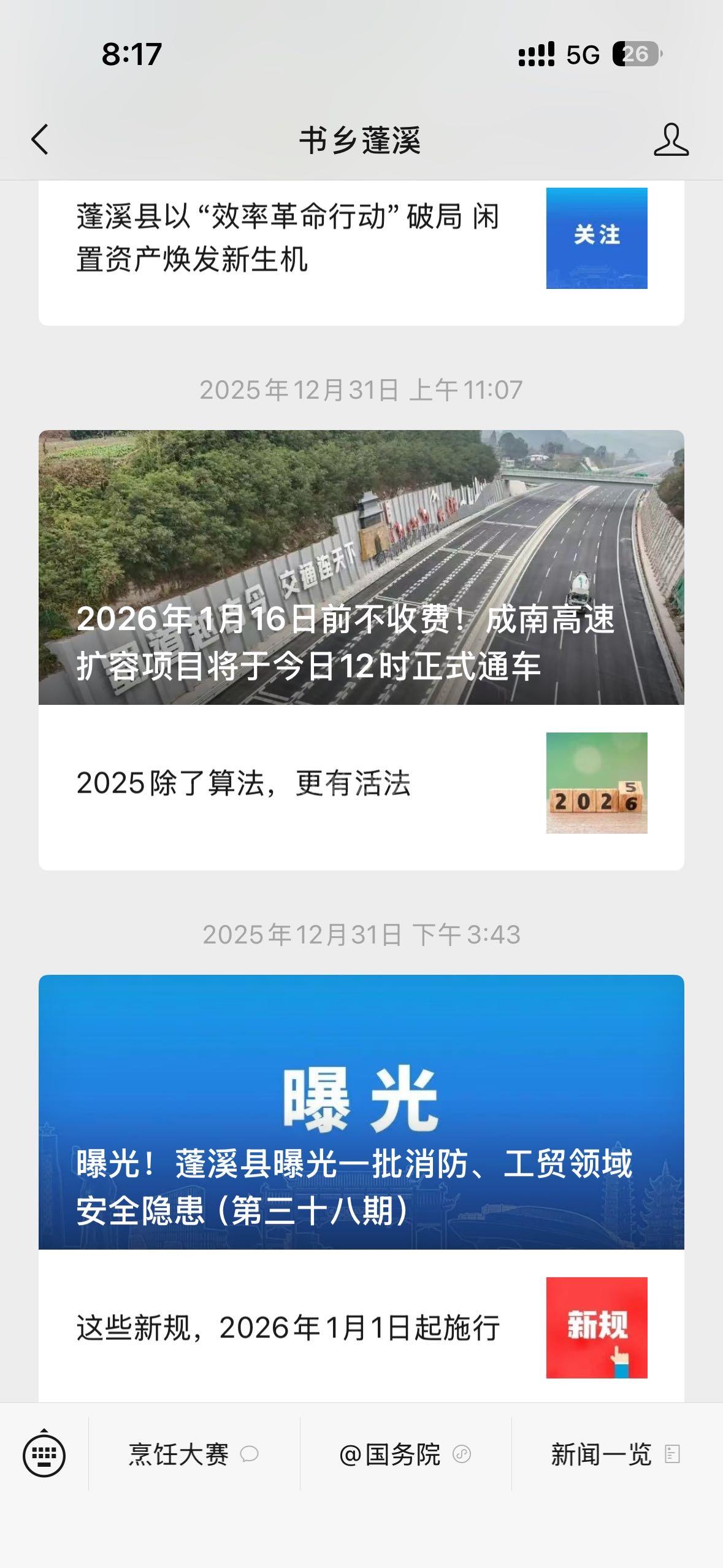Screen dimensions: 723x1568
Task: Go back from 书乡蓬溪 account page
Action: click(40, 139)
